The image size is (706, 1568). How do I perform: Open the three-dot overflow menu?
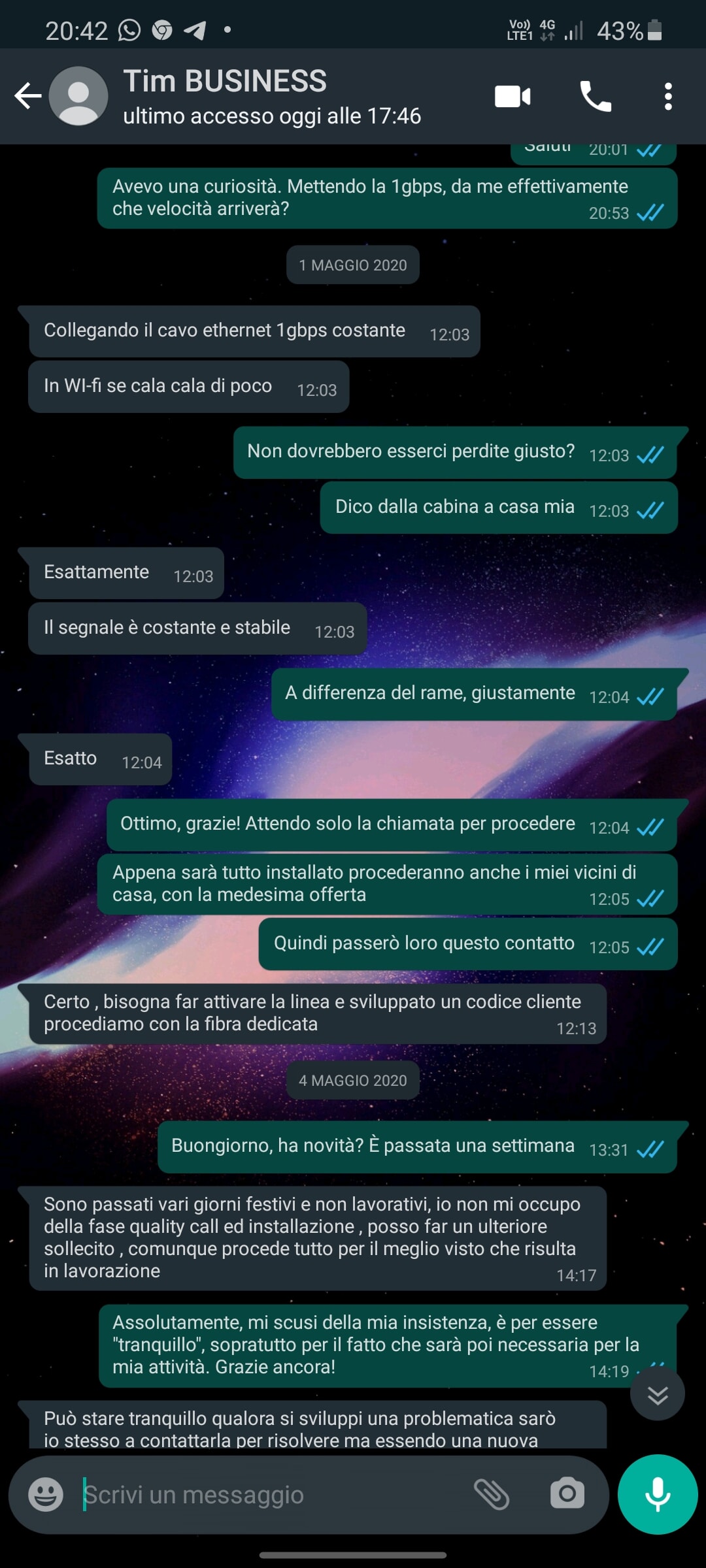(x=667, y=97)
